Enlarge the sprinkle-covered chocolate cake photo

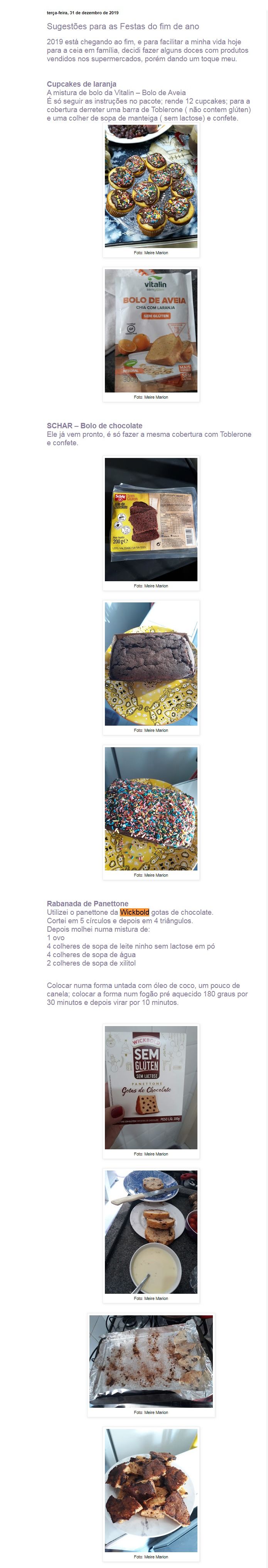[x=151, y=809]
